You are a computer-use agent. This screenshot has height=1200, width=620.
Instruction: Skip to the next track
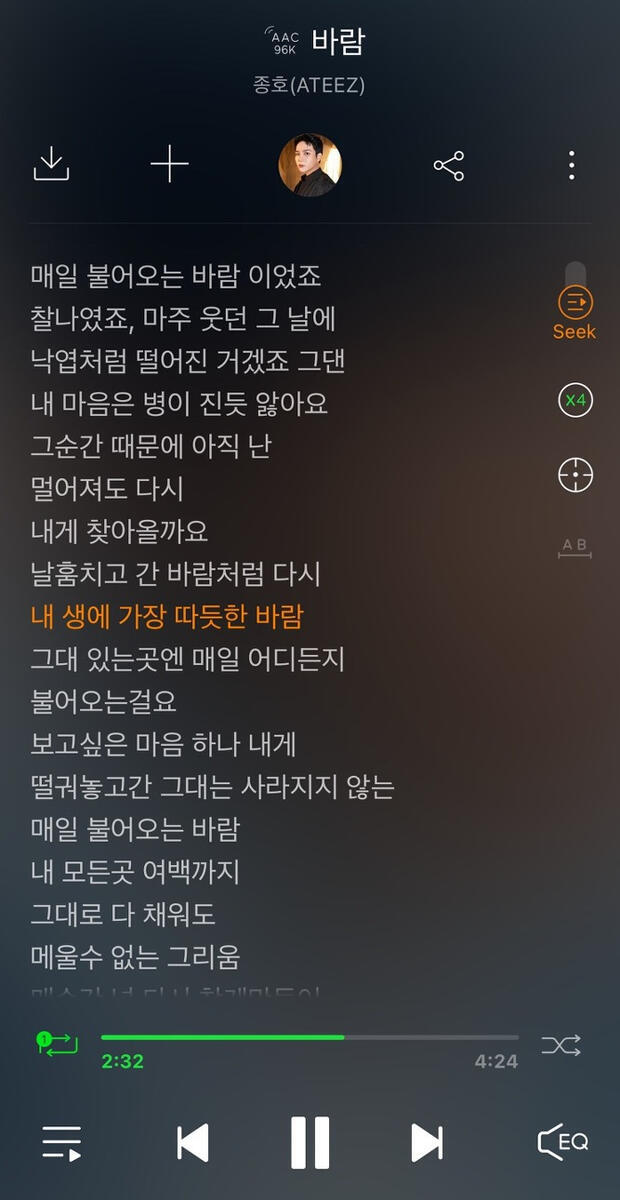pos(427,1142)
